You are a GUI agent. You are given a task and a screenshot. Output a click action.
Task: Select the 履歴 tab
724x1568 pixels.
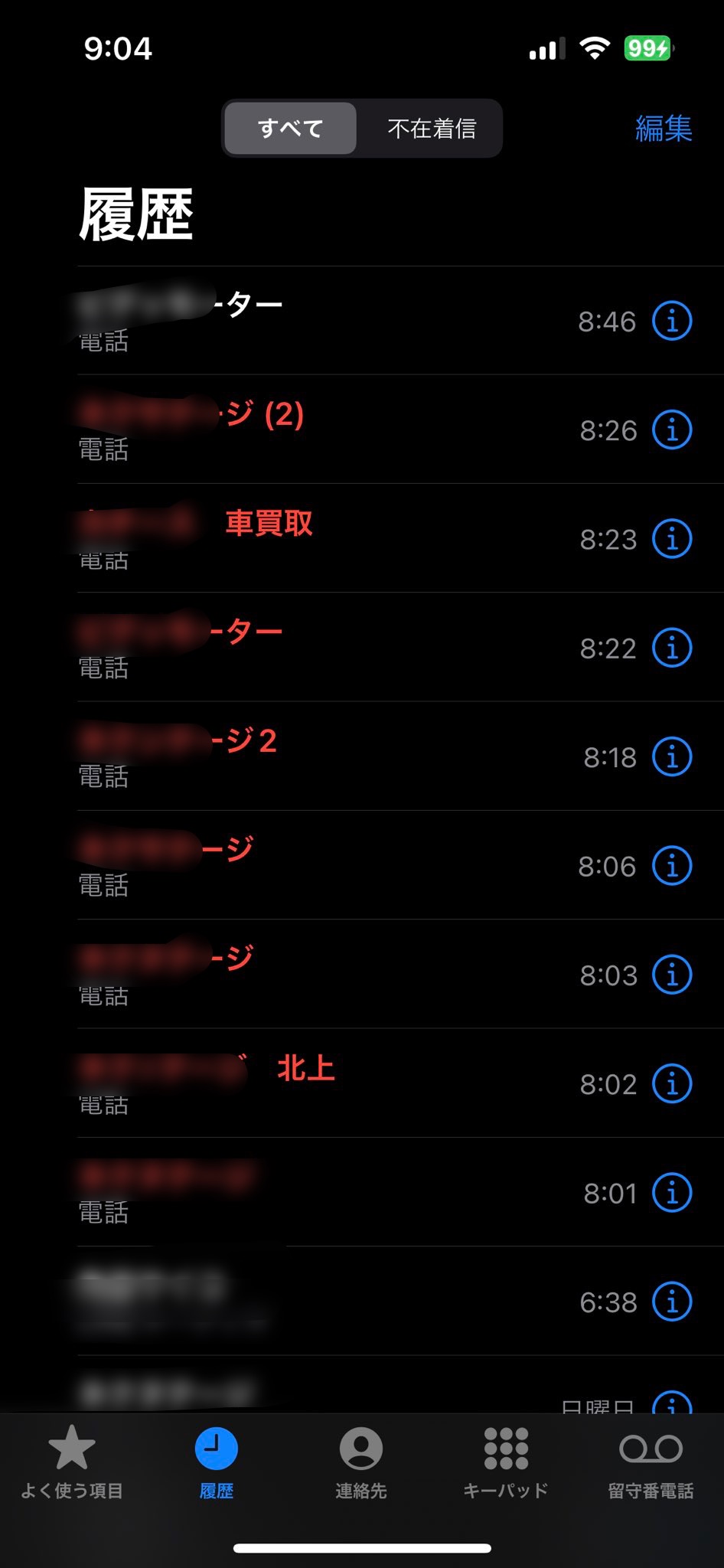tap(217, 1462)
